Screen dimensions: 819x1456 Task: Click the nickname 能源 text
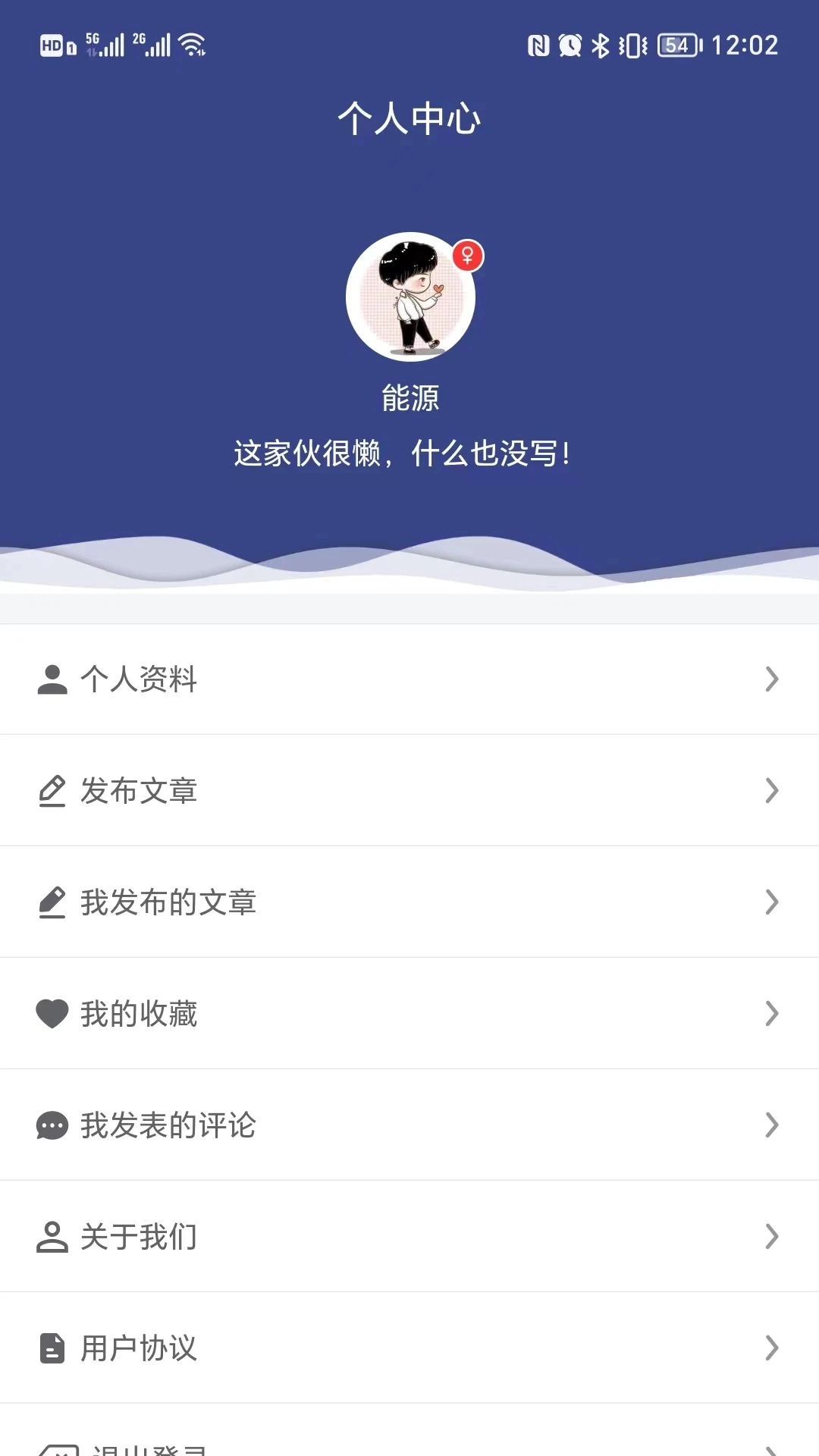[x=409, y=397]
